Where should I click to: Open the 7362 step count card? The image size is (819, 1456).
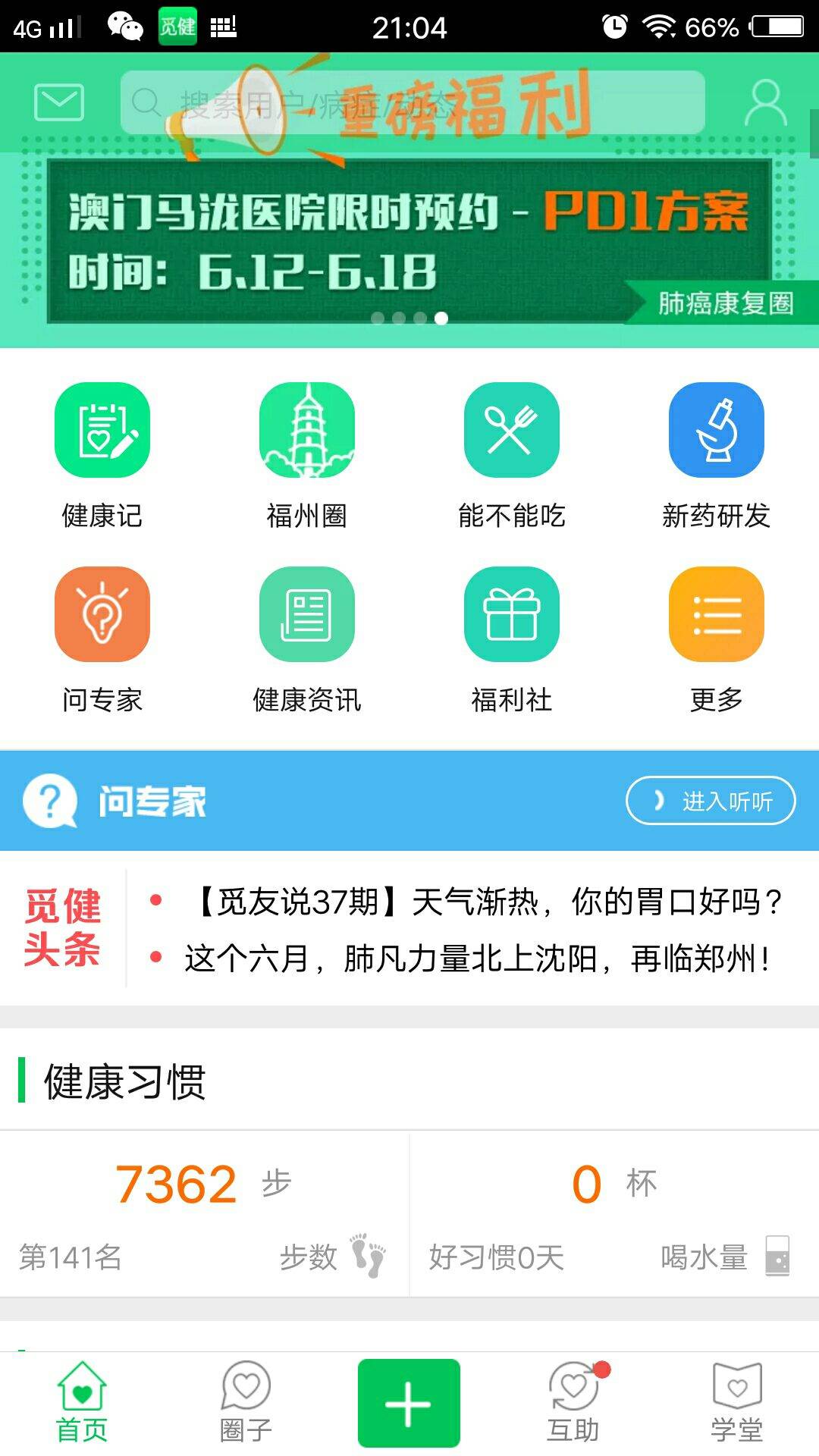click(x=203, y=1213)
